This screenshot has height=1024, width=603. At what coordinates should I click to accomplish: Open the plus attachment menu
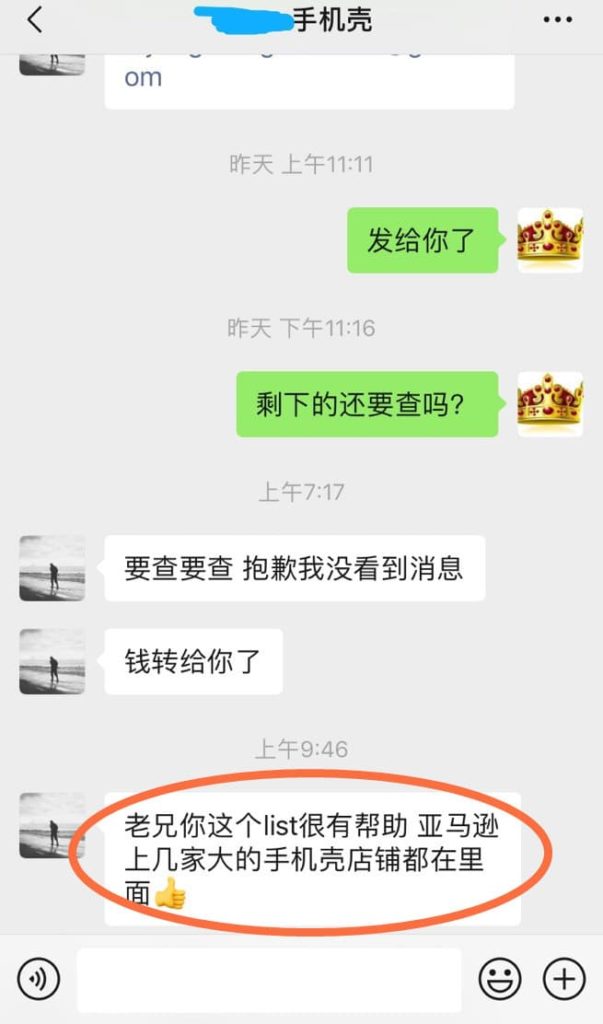pos(563,978)
